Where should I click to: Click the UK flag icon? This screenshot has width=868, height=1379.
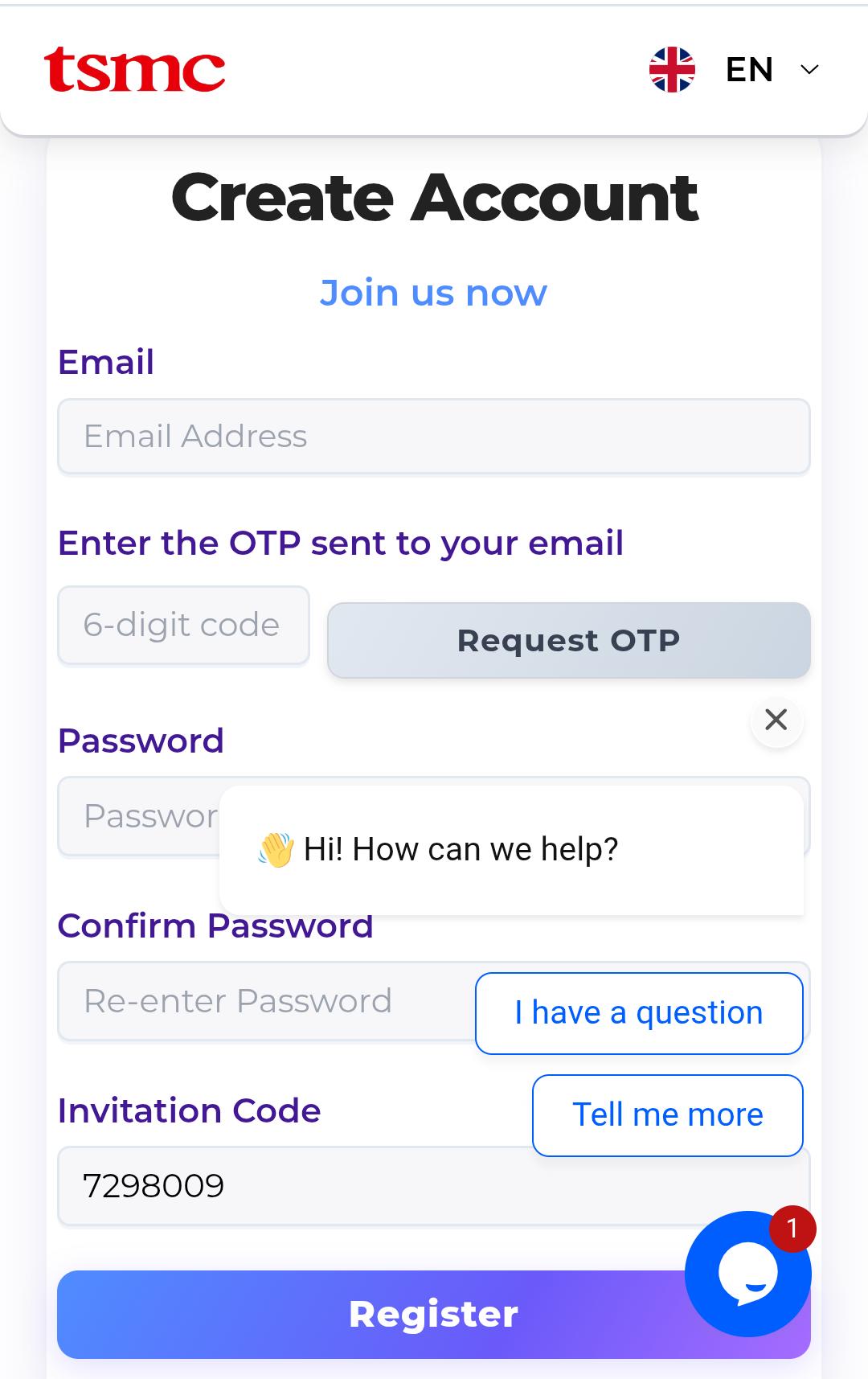pos(674,69)
